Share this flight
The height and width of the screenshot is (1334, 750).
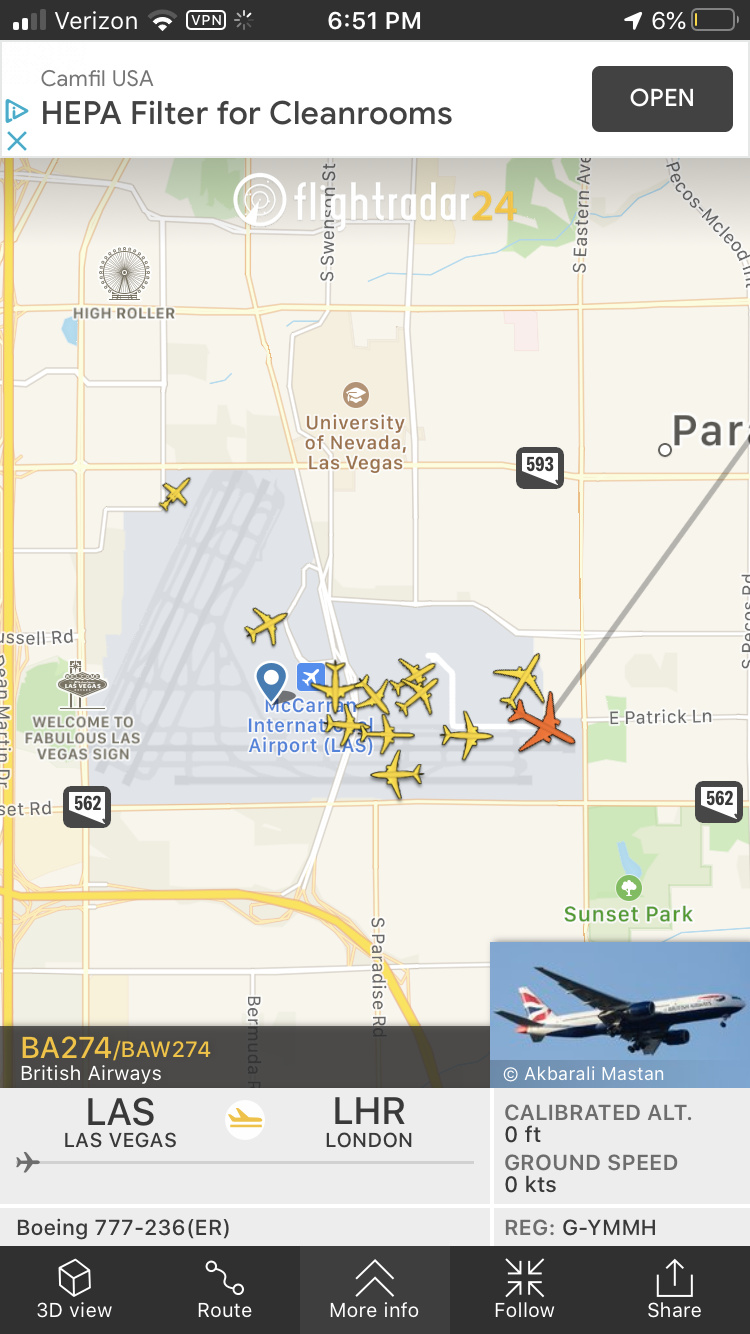pos(674,1289)
